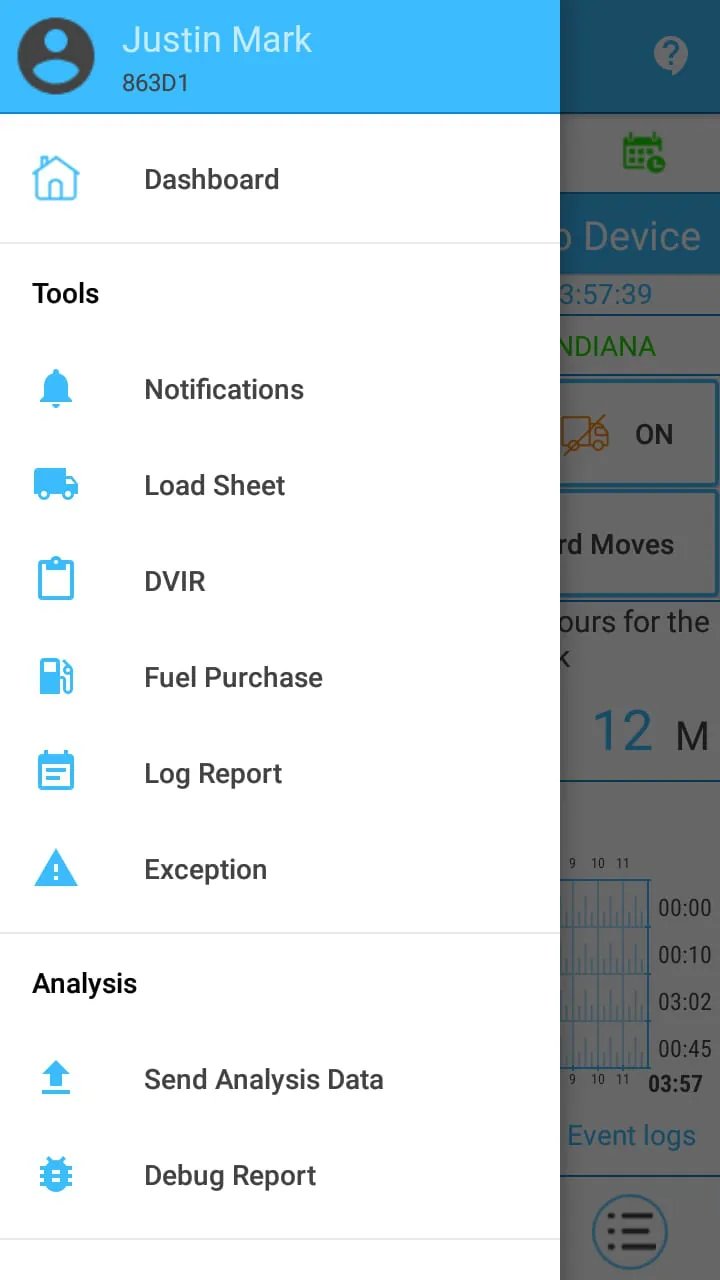Open the Event logs link
The width and height of the screenshot is (720, 1280).
coord(631,1135)
